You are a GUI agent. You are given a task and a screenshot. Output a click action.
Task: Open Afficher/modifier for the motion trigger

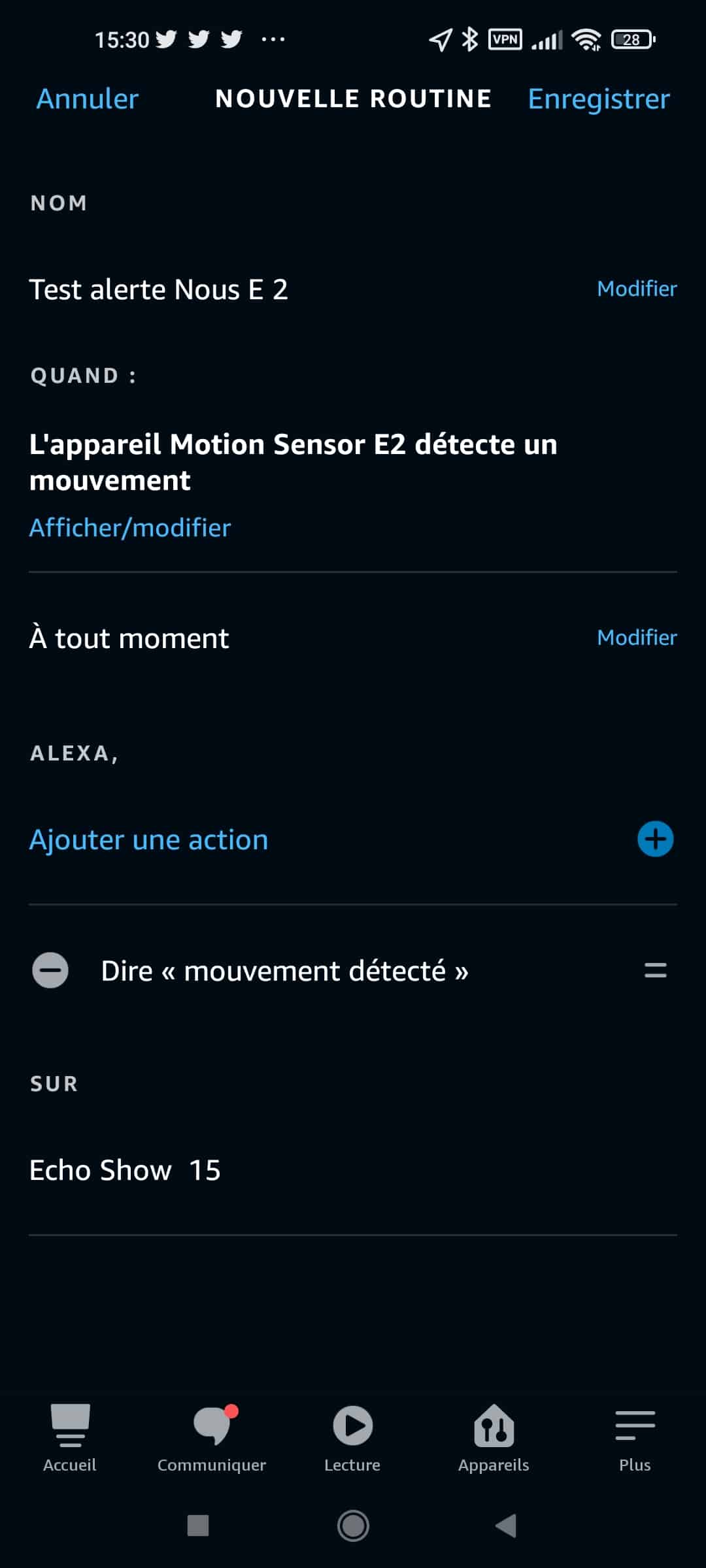pos(130,528)
